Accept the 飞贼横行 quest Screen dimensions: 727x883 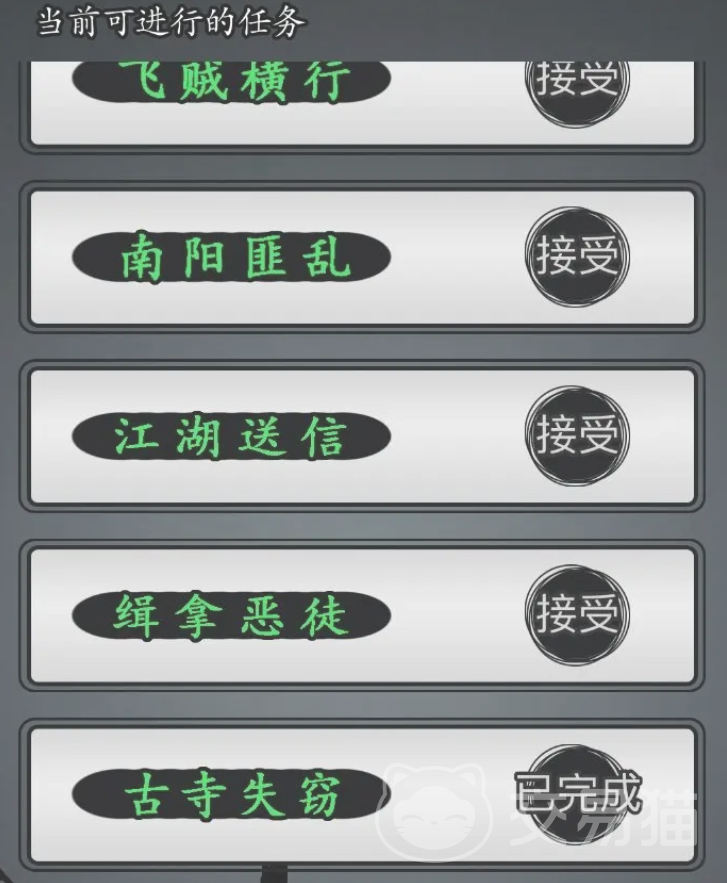(x=577, y=84)
